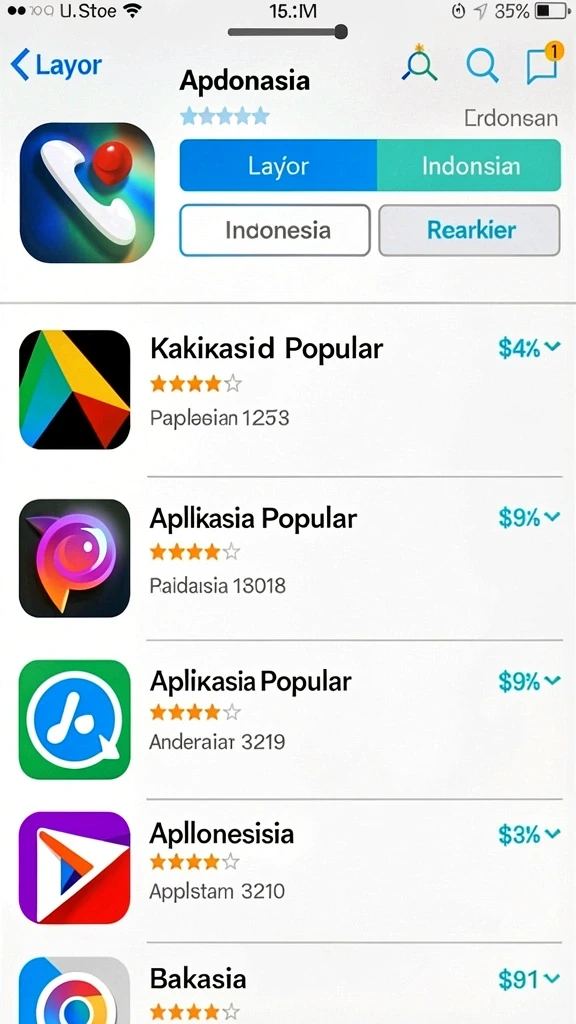Open Aplikasia Popular with Paidaisia 13018

point(290,558)
